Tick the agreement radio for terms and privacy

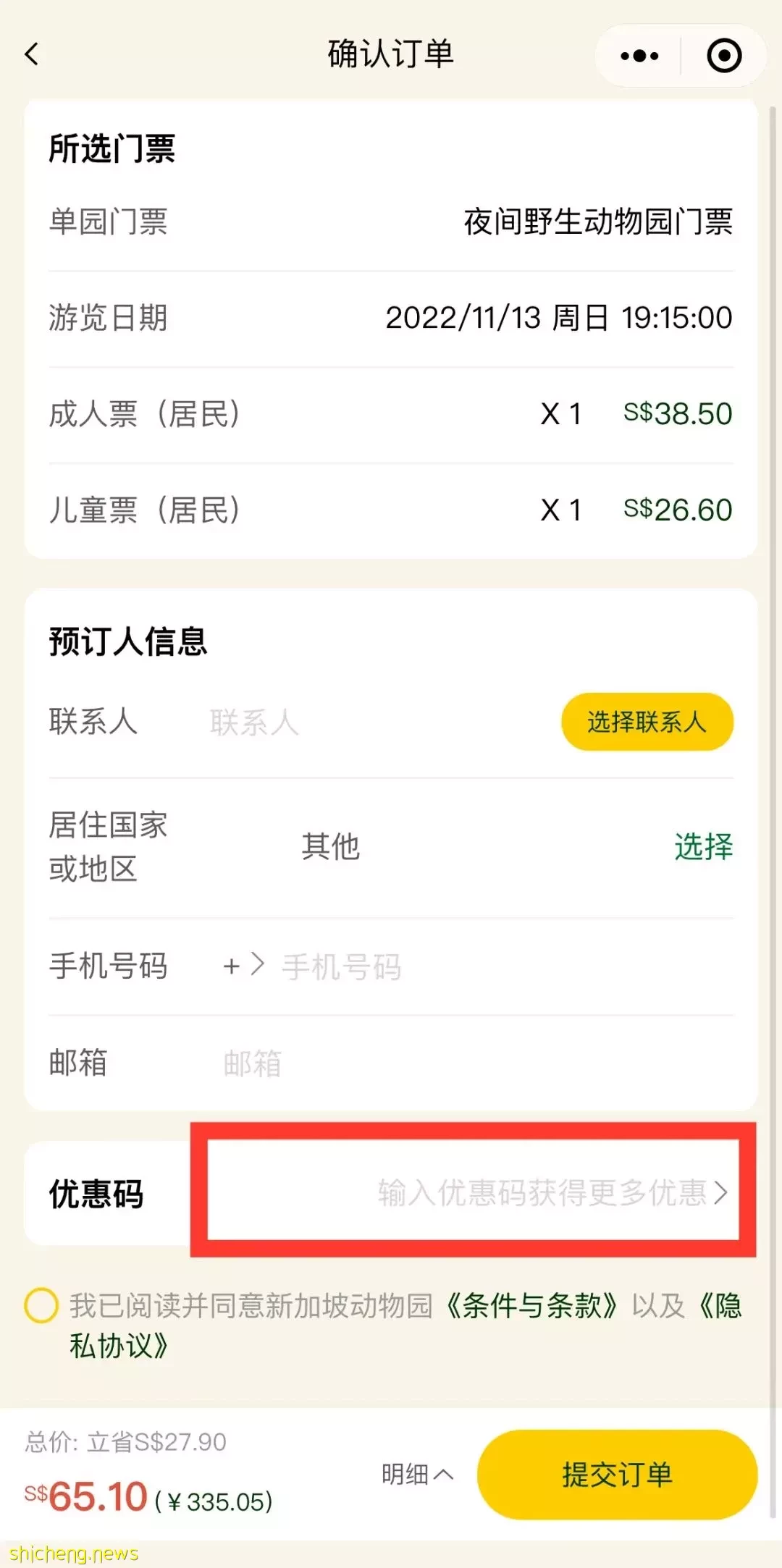(41, 1305)
